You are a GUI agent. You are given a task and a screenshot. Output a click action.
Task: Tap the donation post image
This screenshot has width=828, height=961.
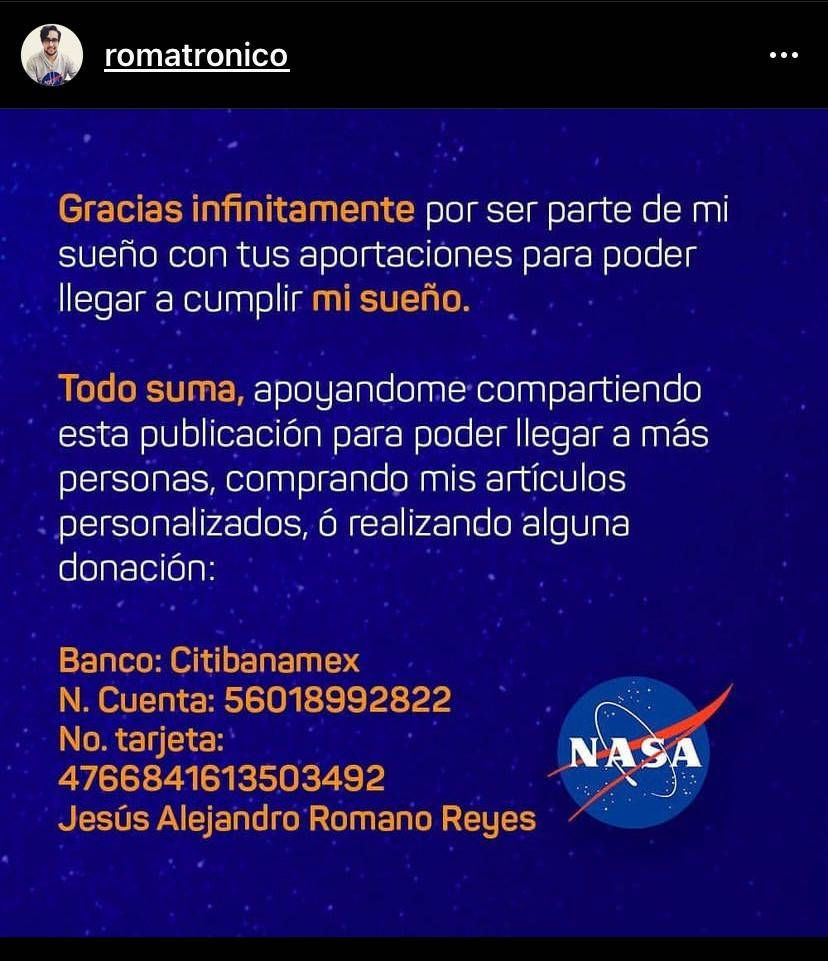click(414, 520)
